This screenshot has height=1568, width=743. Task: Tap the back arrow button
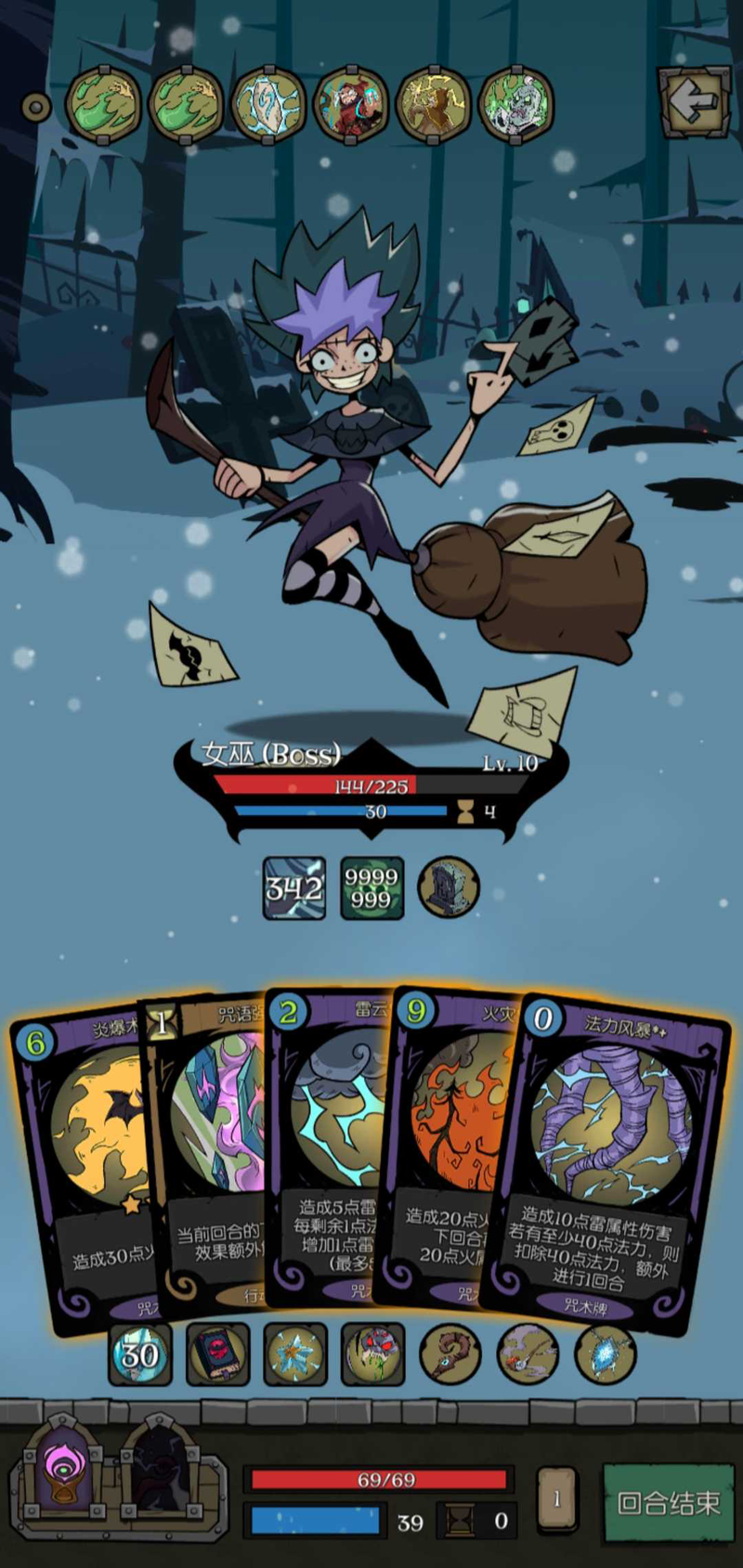[x=694, y=101]
